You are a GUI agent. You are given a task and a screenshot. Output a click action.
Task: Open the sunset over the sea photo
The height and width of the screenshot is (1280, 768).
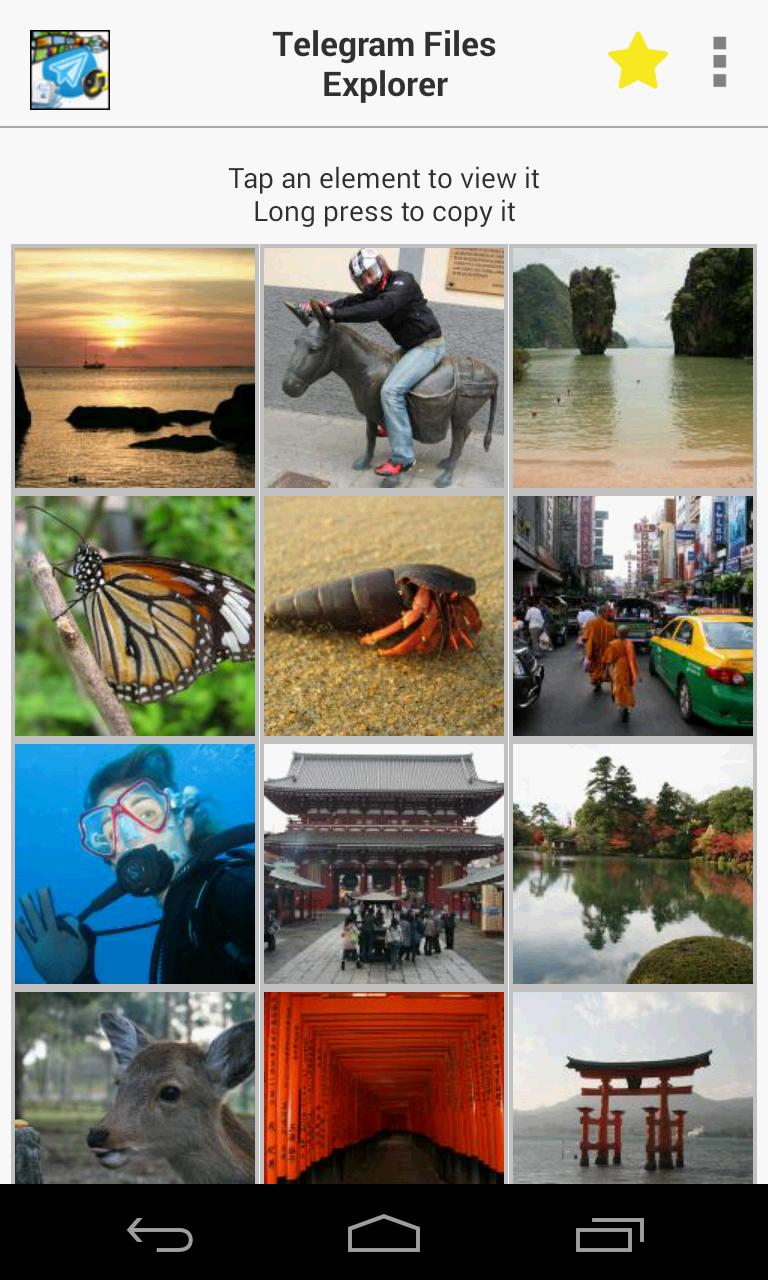pyautogui.click(x=134, y=367)
